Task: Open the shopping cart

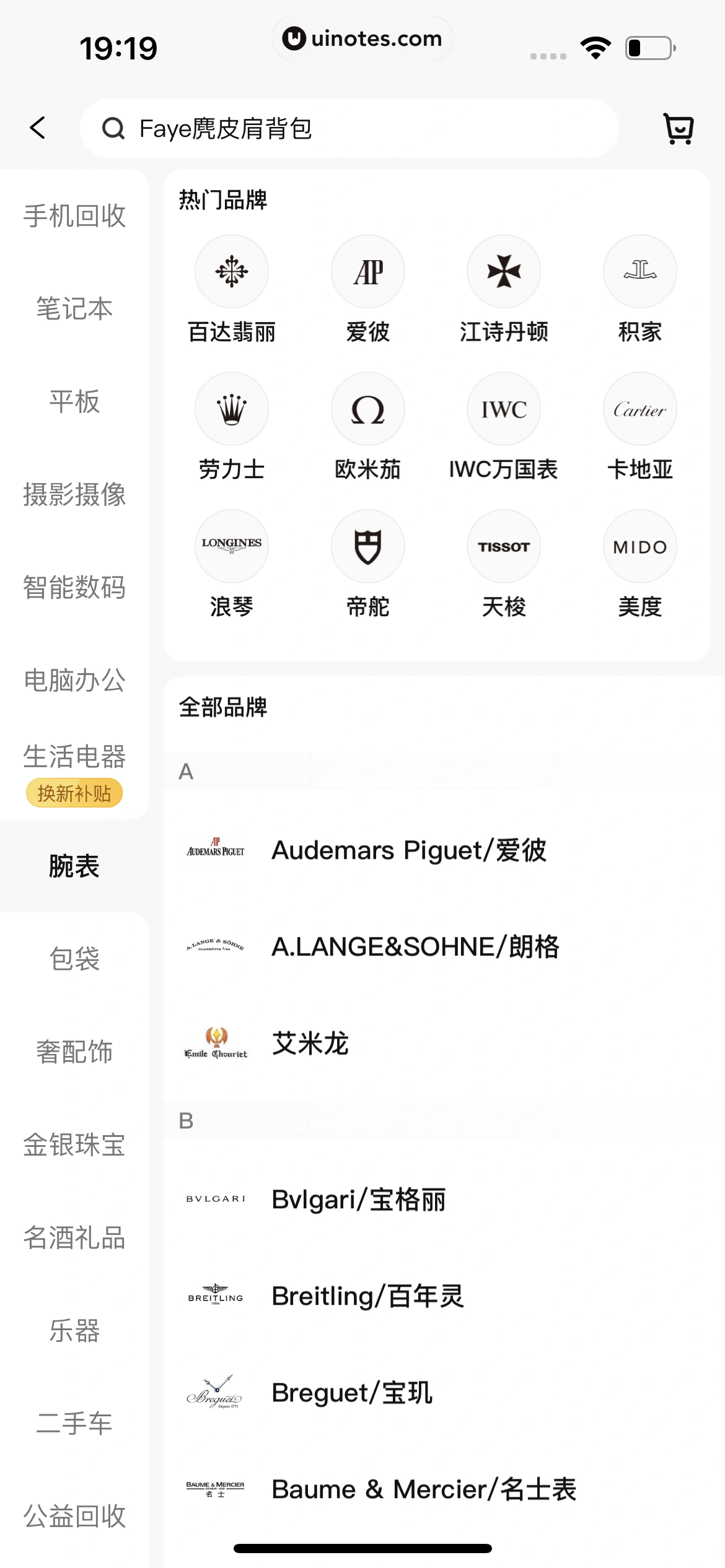Action: (679, 129)
